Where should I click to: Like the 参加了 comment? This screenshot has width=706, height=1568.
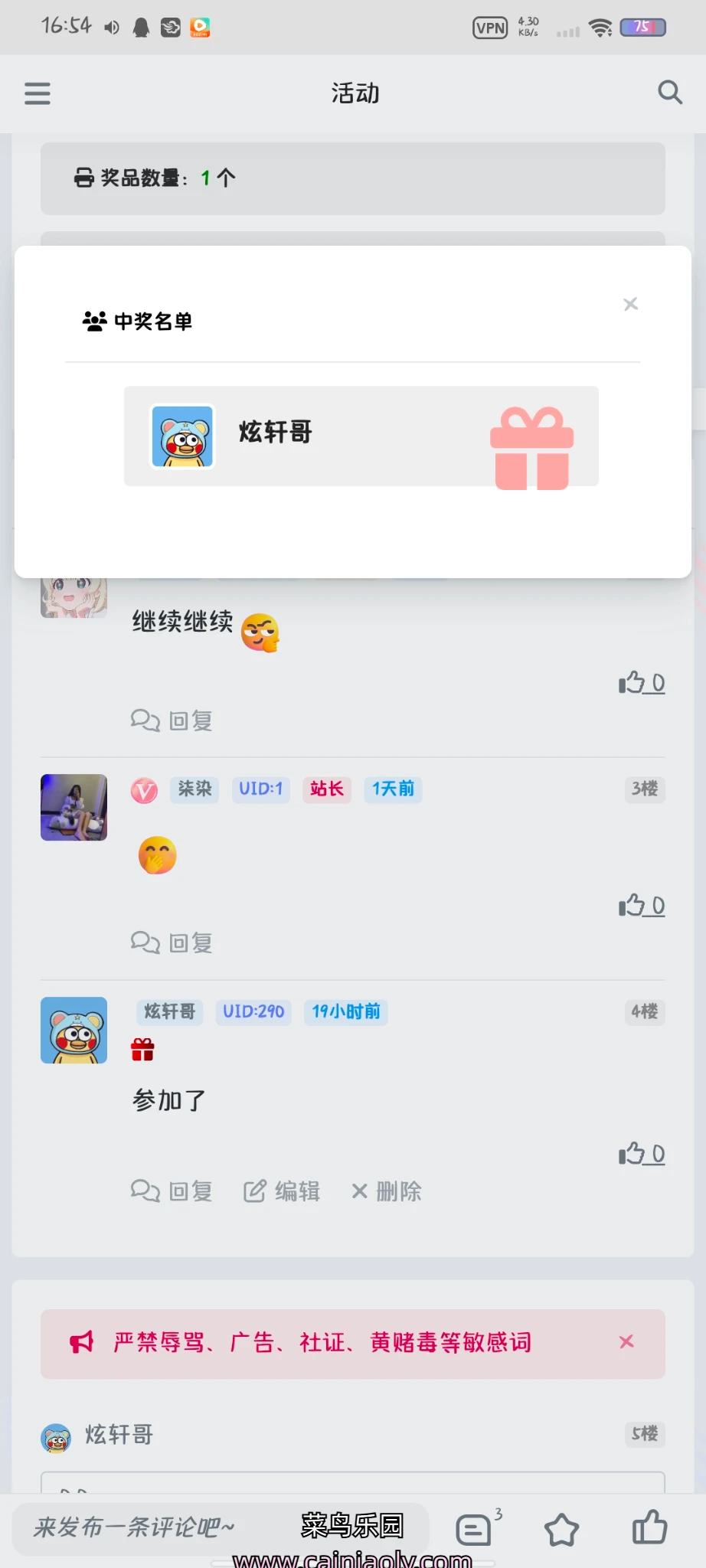(641, 1153)
